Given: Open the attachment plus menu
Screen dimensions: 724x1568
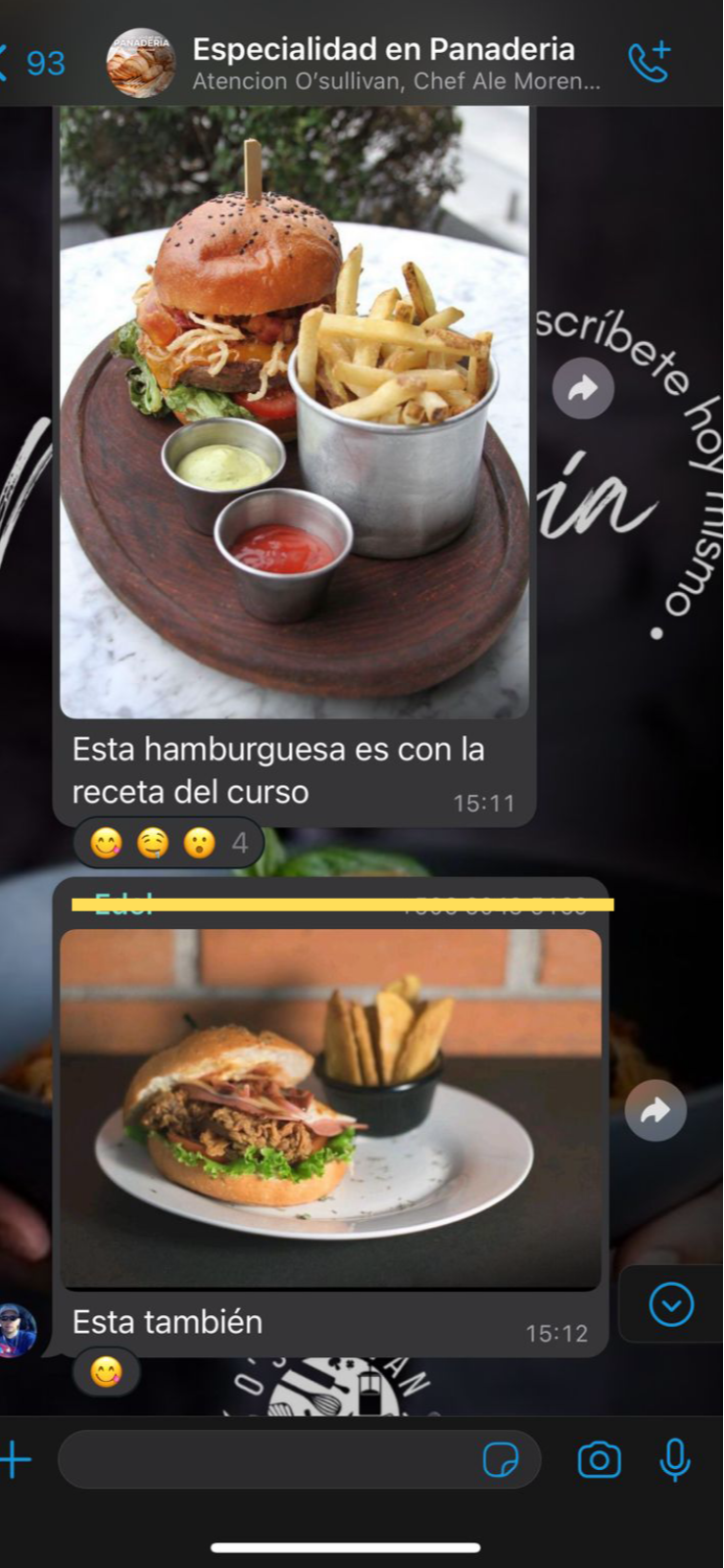Looking at the screenshot, I should (17, 1459).
